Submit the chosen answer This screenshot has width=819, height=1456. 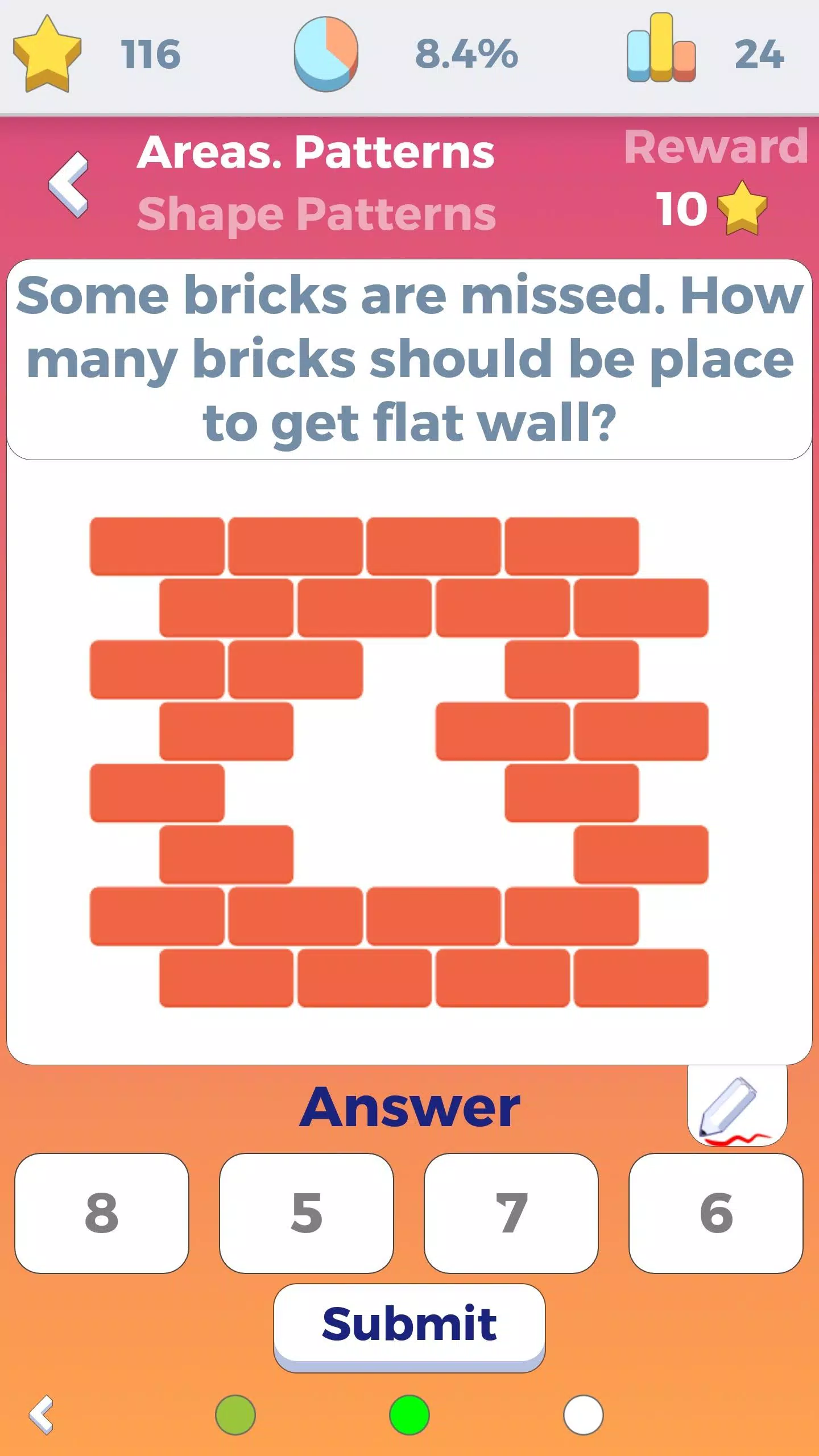[x=409, y=1324]
